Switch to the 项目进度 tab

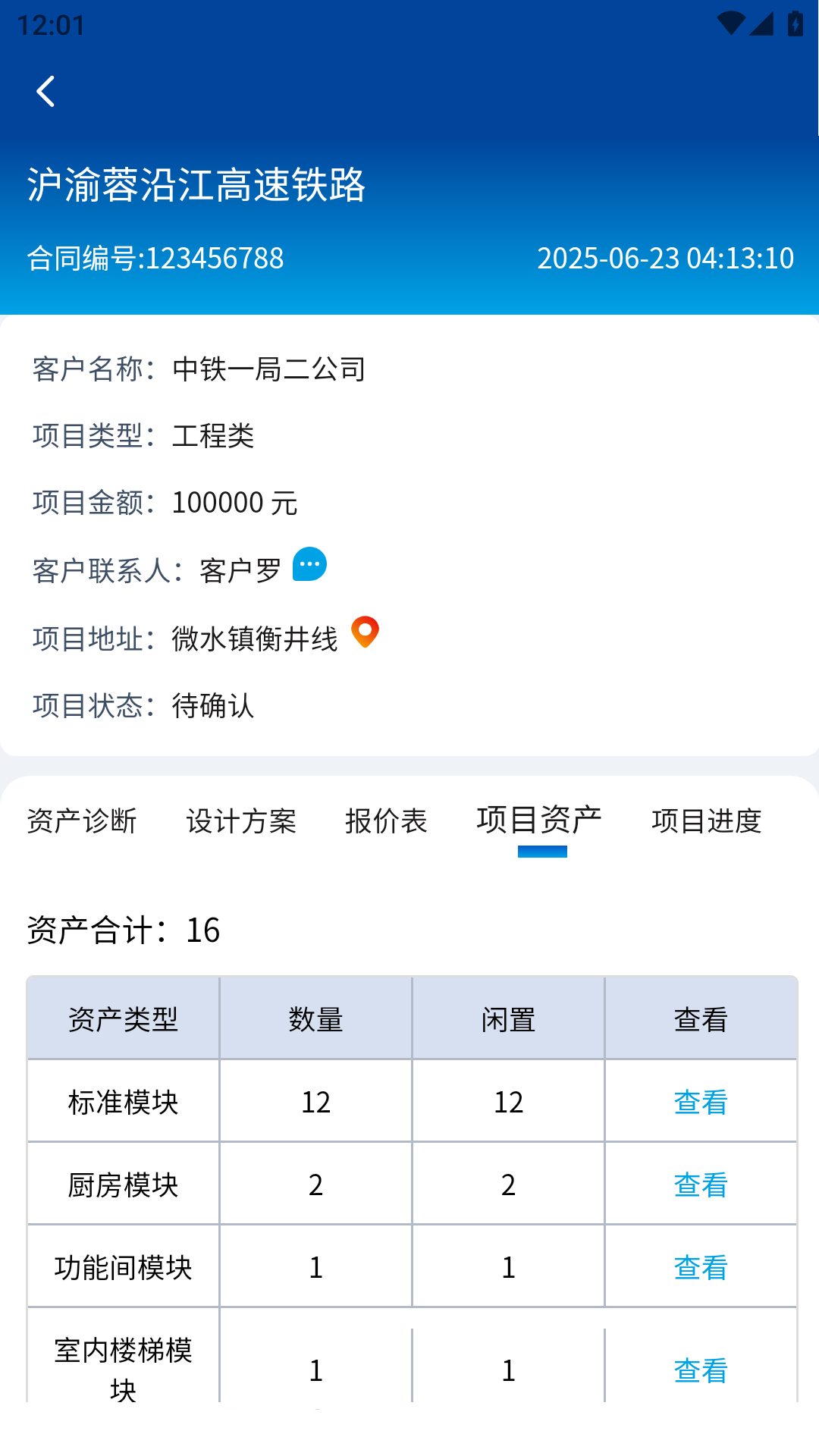708,821
